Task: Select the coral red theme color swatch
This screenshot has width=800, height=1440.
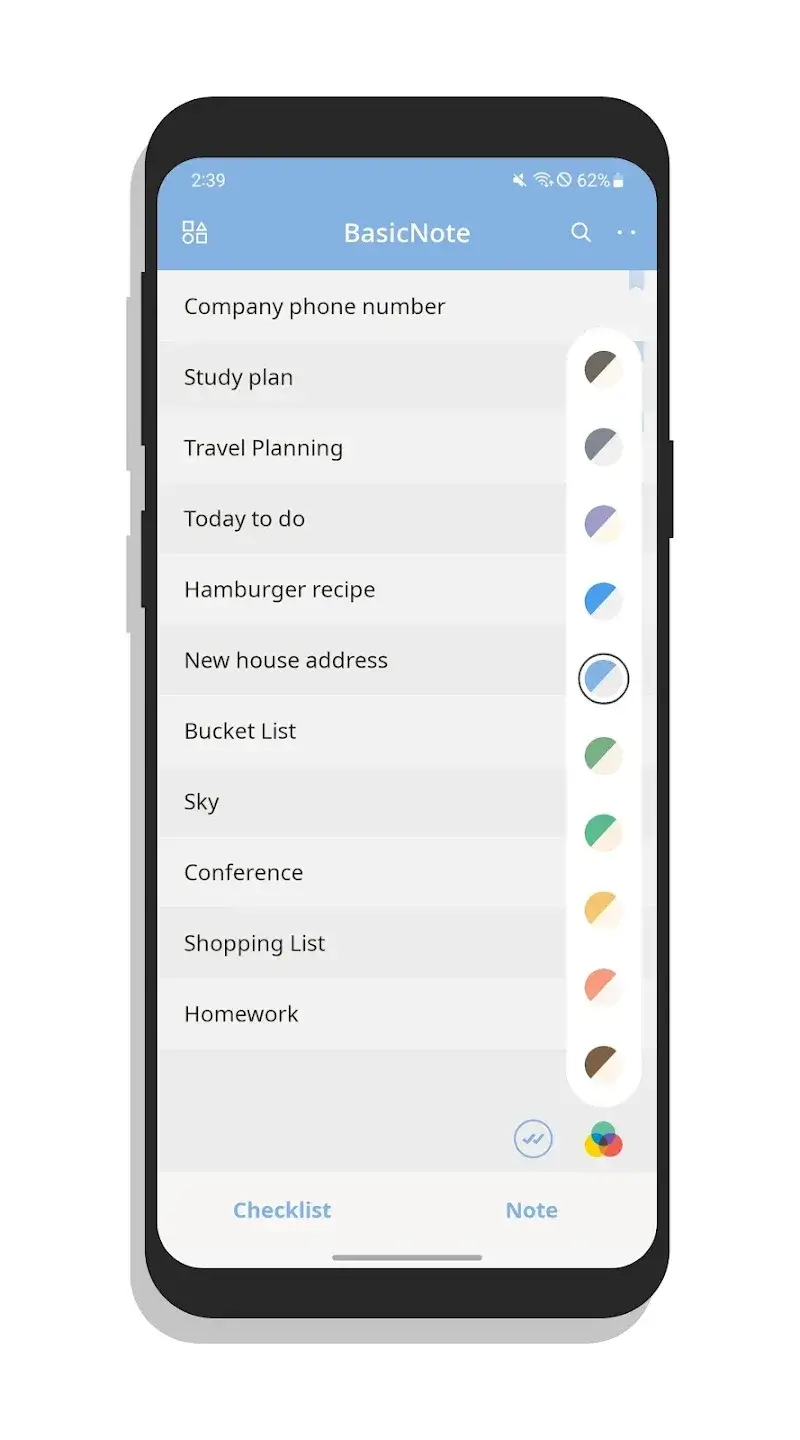Action: (x=603, y=986)
